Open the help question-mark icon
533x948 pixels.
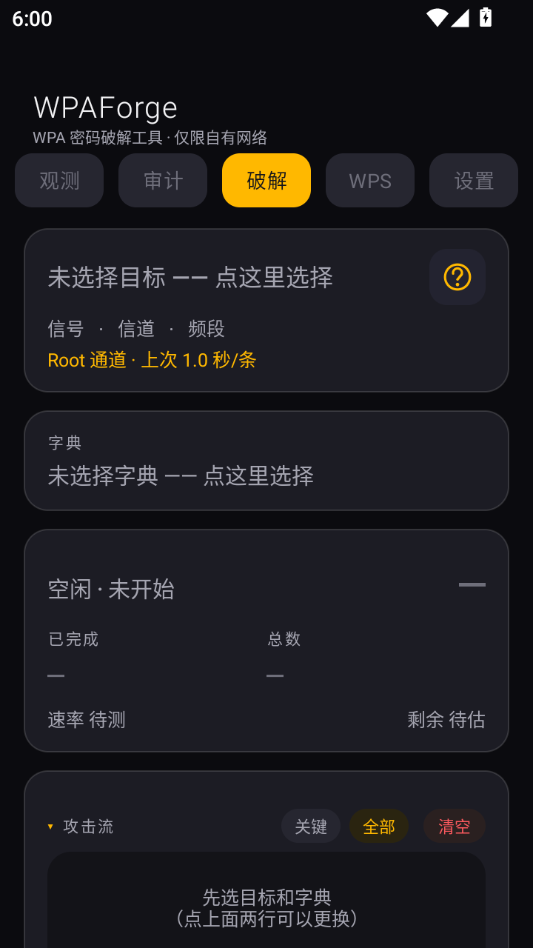point(457,277)
